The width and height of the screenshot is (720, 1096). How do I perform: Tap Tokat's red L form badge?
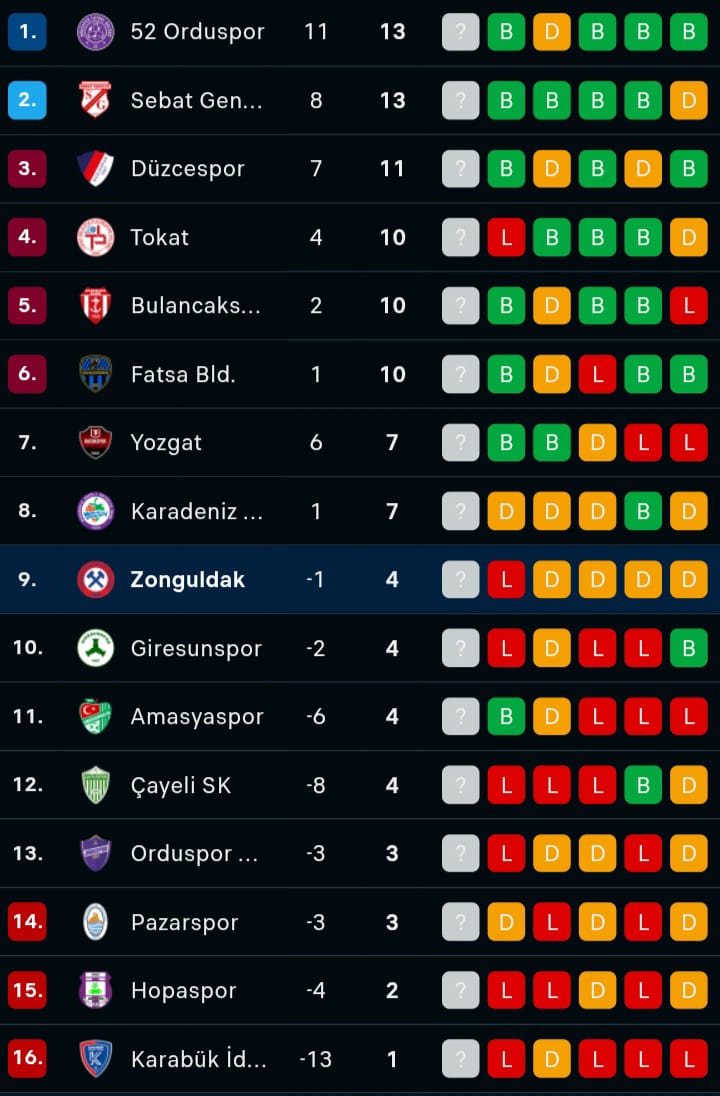[x=506, y=237]
